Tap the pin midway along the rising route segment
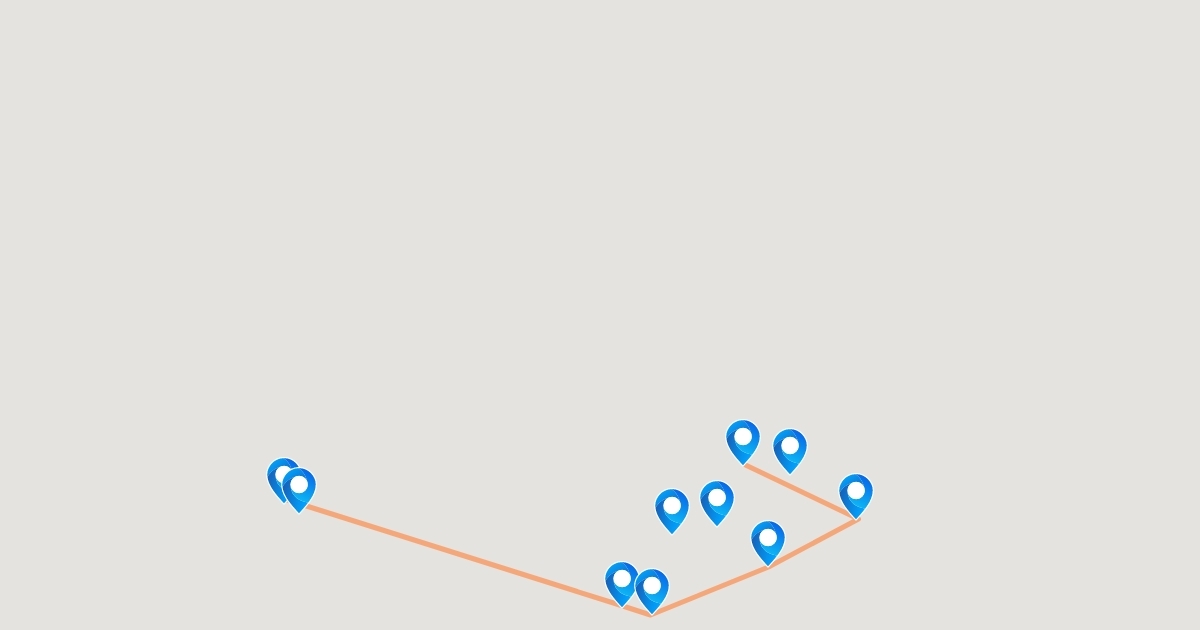Screen dimensions: 1200x630 (x=768, y=542)
